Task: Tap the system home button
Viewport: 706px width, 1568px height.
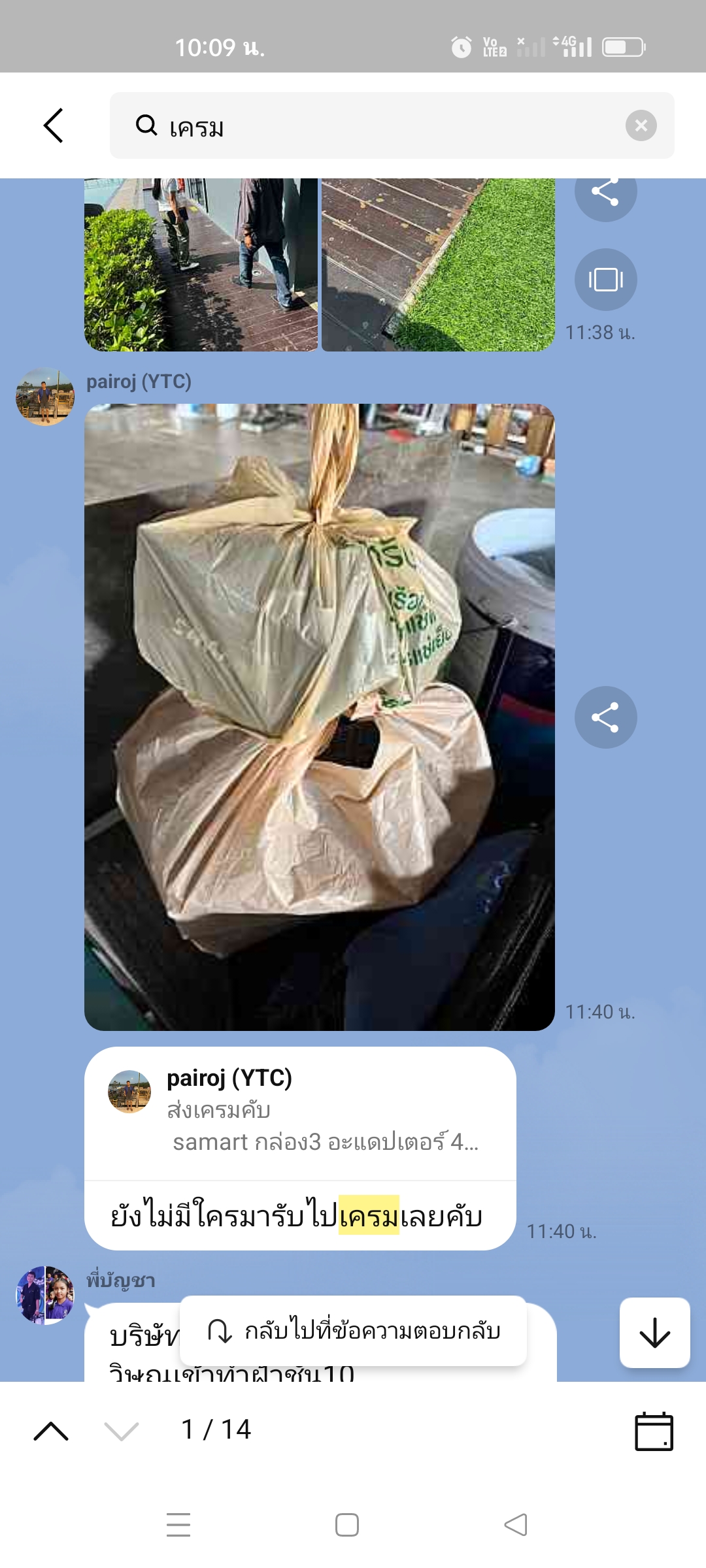Action: coord(347,1525)
